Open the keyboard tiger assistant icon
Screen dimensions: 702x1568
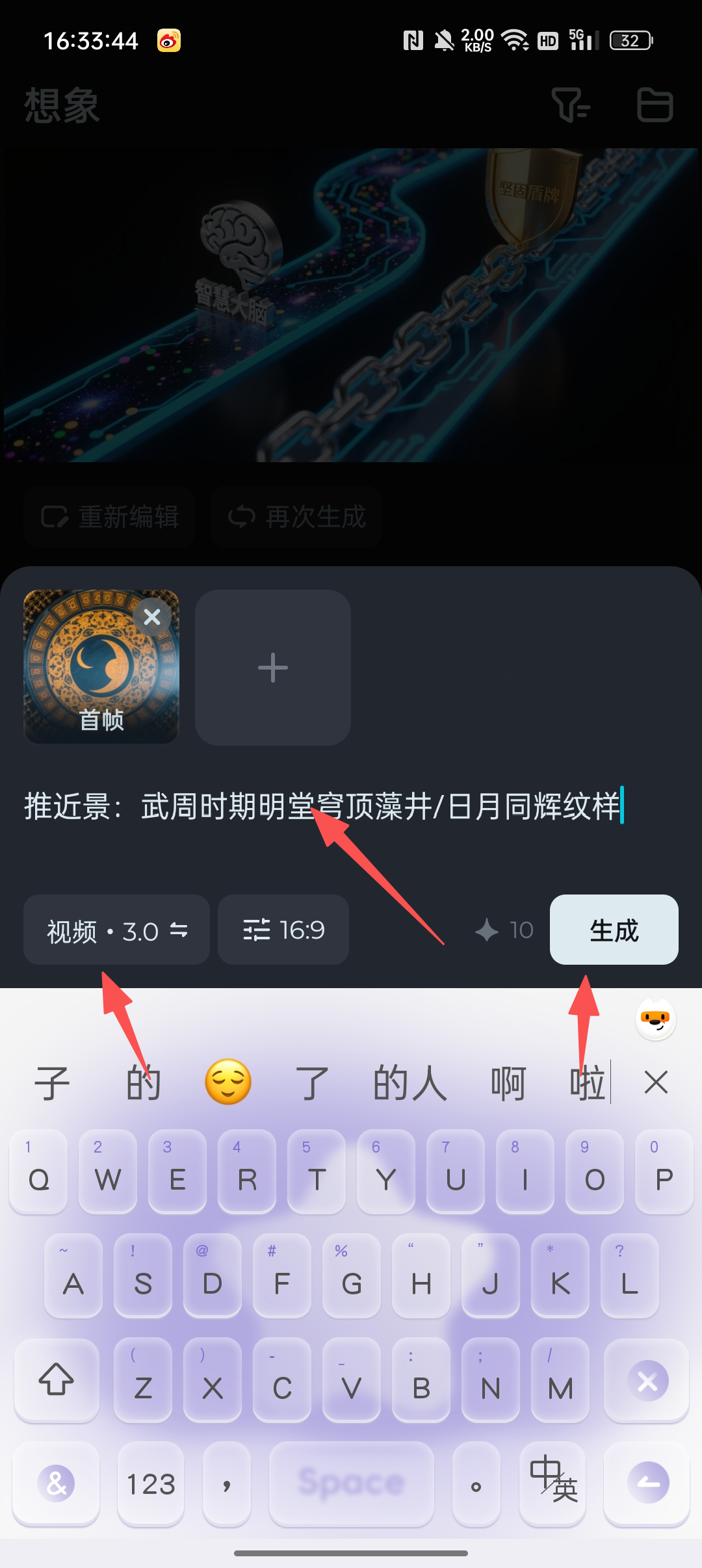coord(655,1019)
